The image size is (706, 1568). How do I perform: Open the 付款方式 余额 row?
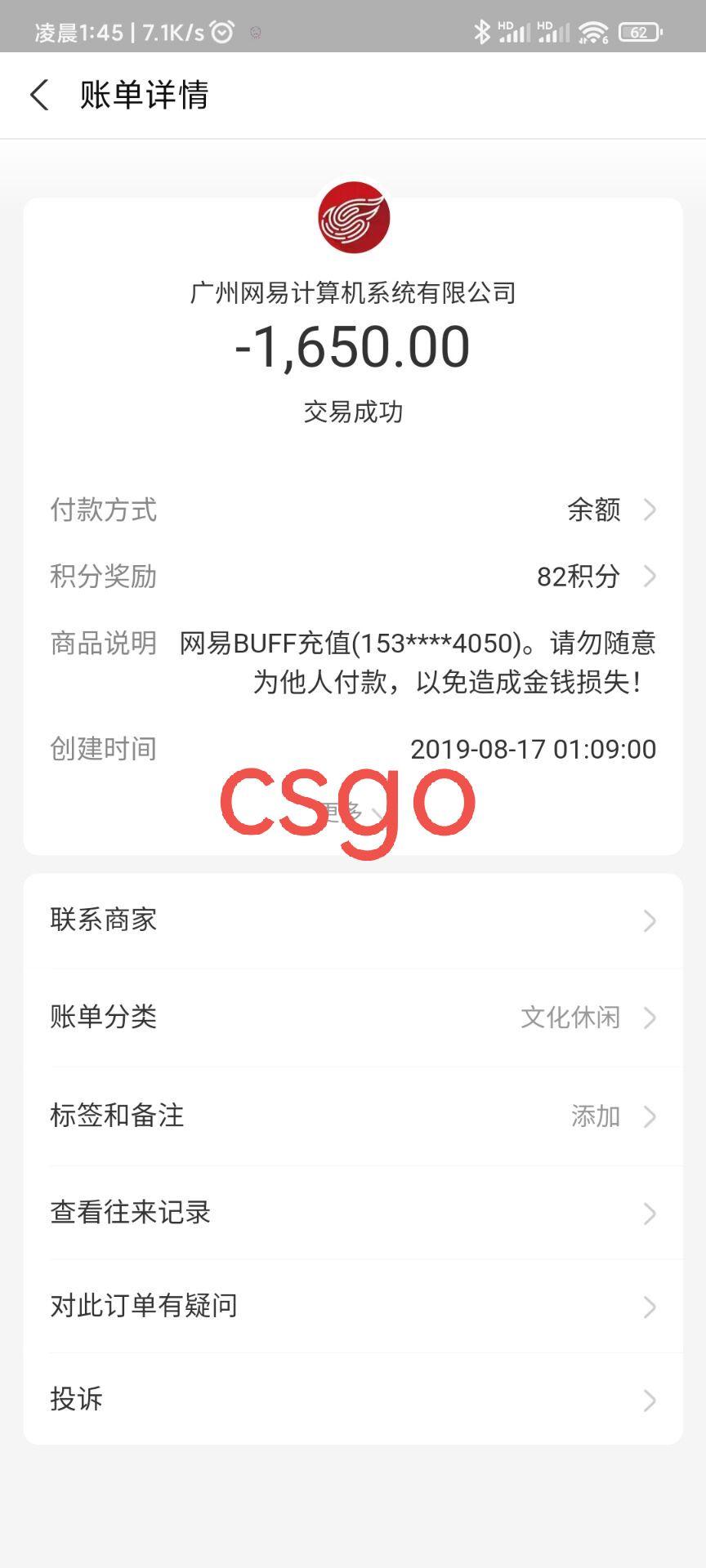coord(353,510)
